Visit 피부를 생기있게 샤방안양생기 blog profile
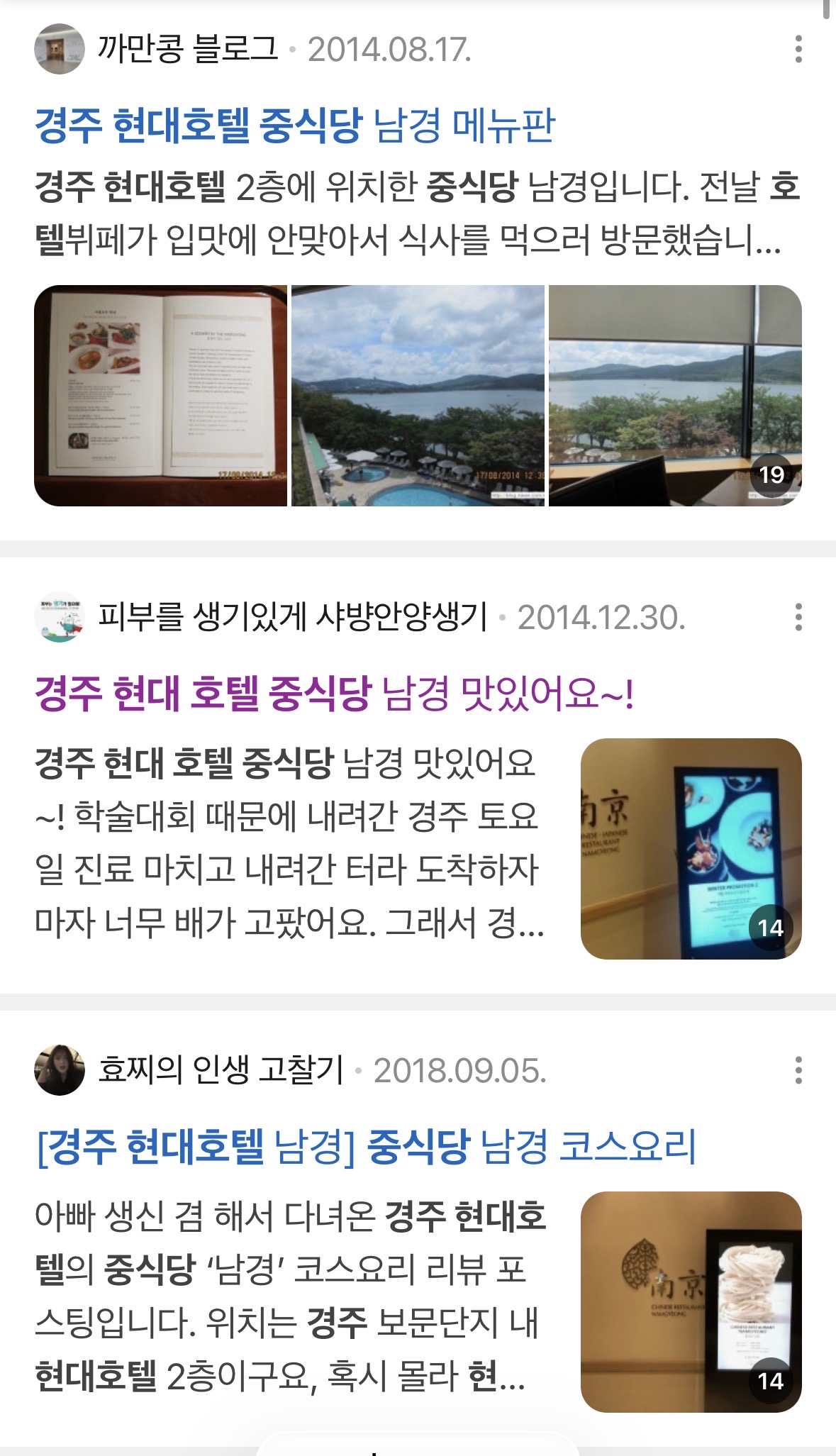Image resolution: width=836 pixels, height=1456 pixels. click(x=291, y=617)
